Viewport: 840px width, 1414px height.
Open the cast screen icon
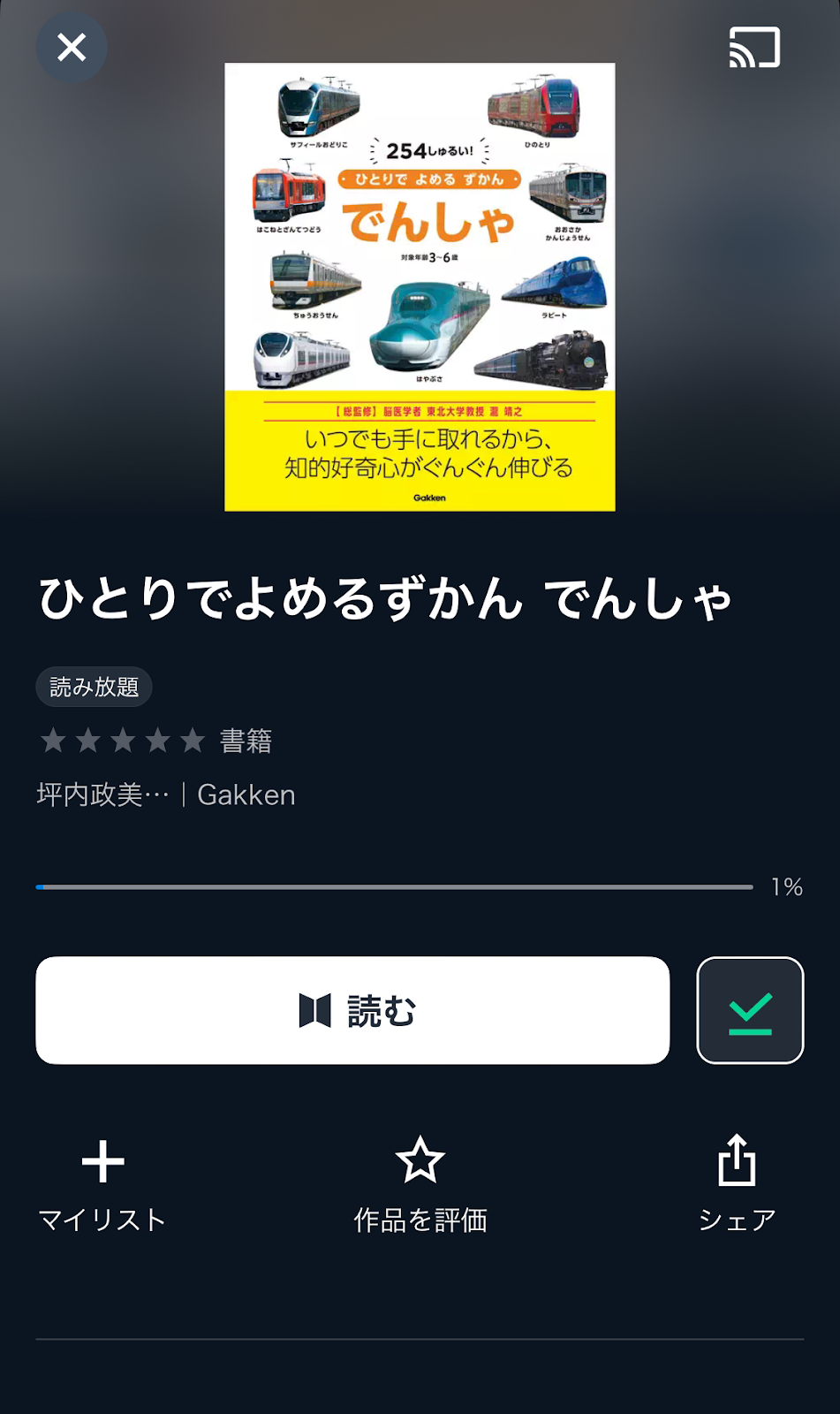coord(754,47)
